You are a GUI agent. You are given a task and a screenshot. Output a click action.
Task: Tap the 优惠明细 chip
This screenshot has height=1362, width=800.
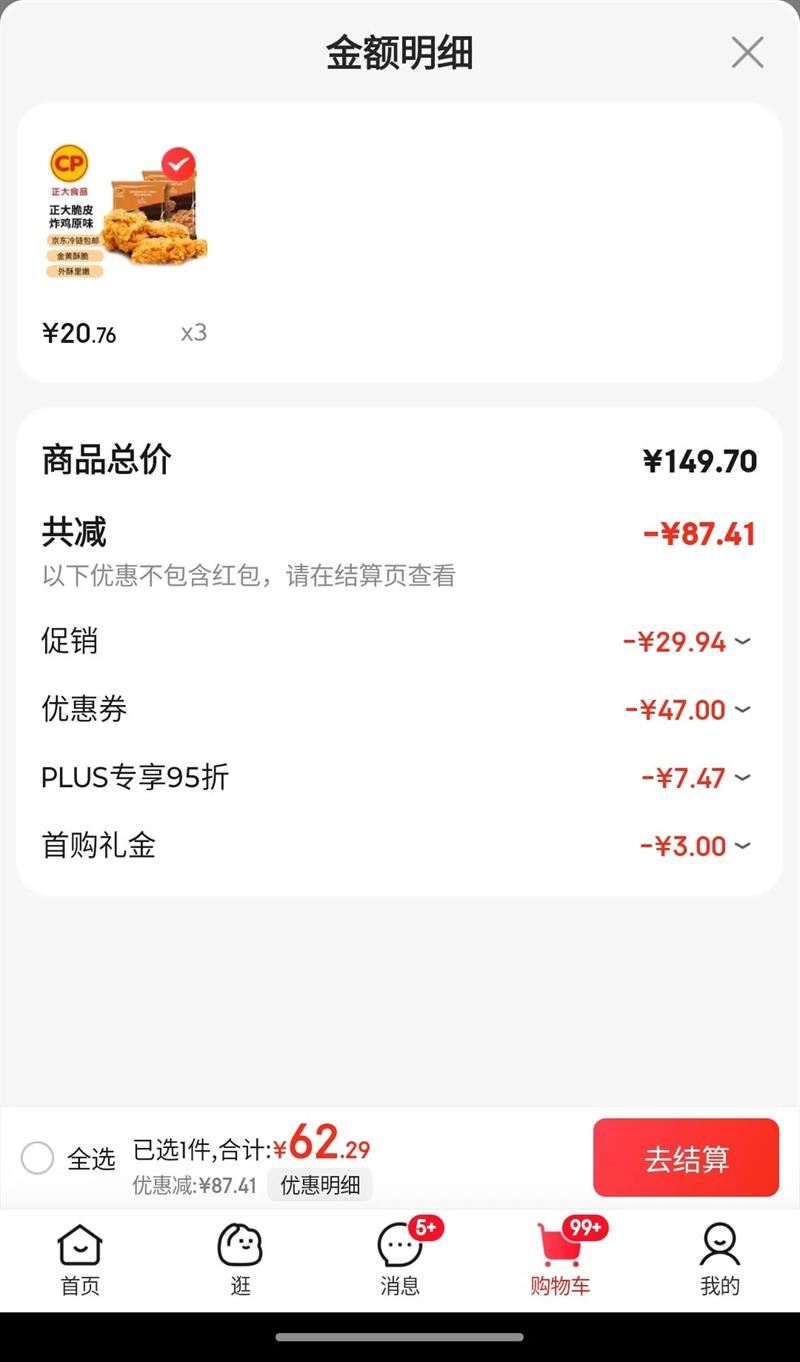click(320, 1185)
